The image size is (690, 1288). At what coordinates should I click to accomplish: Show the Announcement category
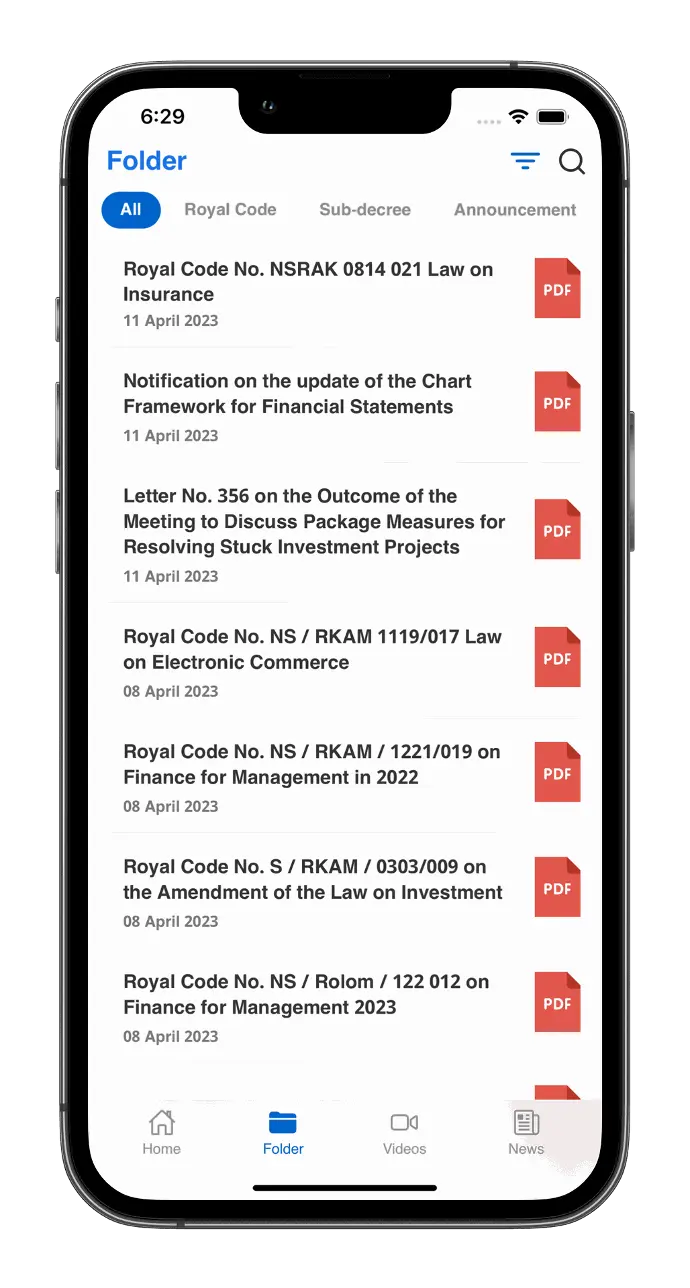pos(515,210)
